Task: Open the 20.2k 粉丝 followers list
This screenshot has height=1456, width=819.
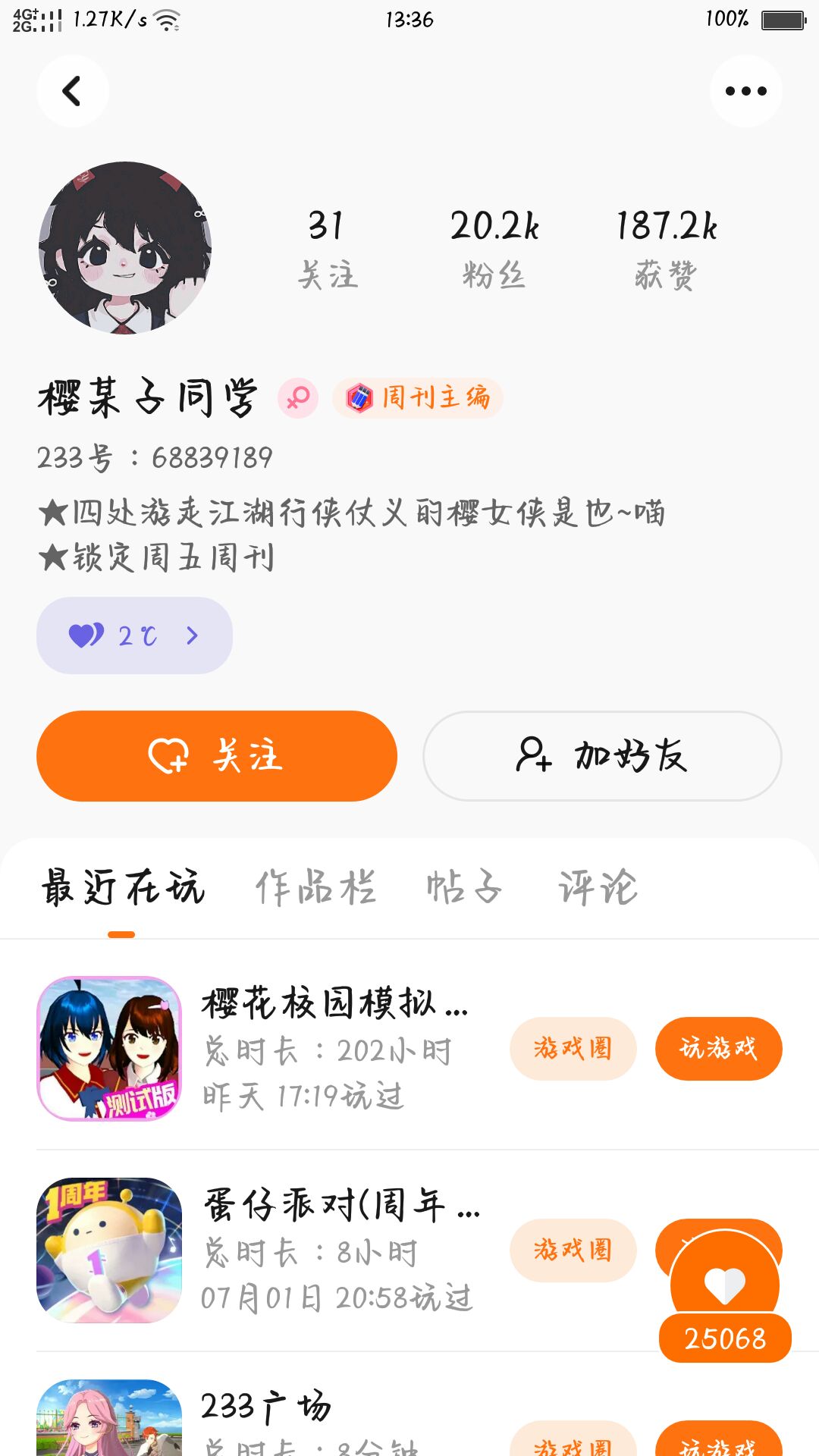Action: tap(494, 249)
